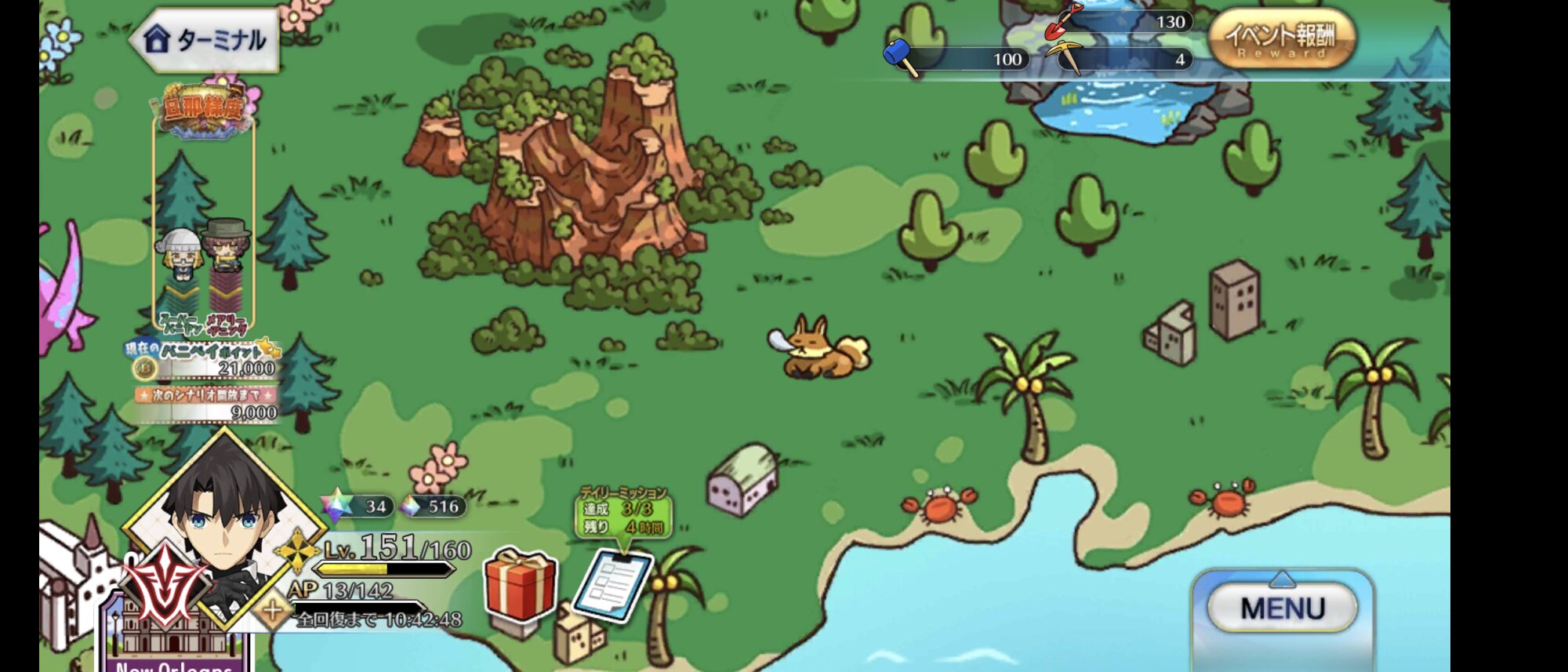Viewport: 1568px width, 672px height.
Task: Open the red present box
Action: click(x=520, y=586)
